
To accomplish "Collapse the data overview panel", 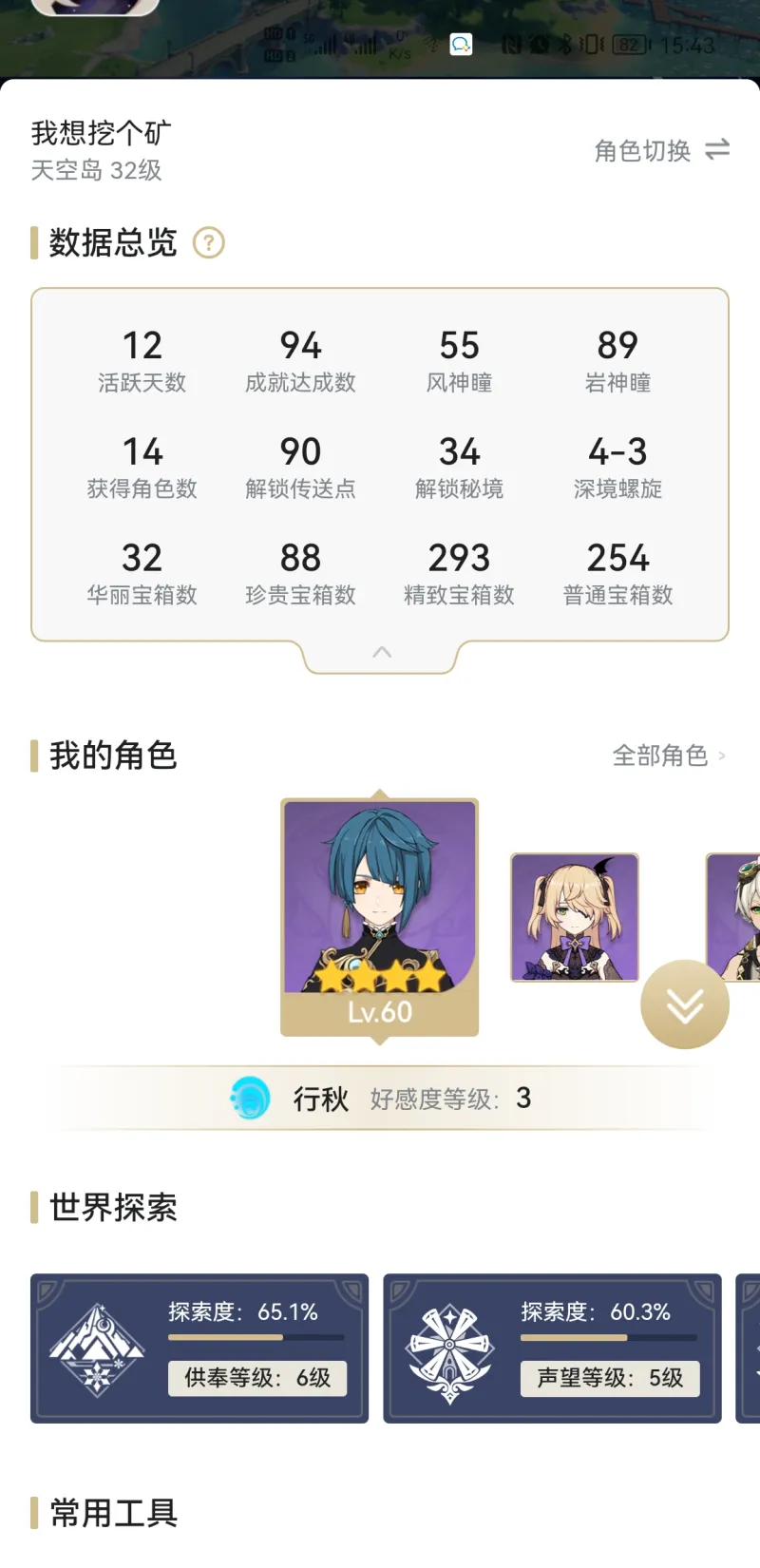I will pyautogui.click(x=381, y=653).
